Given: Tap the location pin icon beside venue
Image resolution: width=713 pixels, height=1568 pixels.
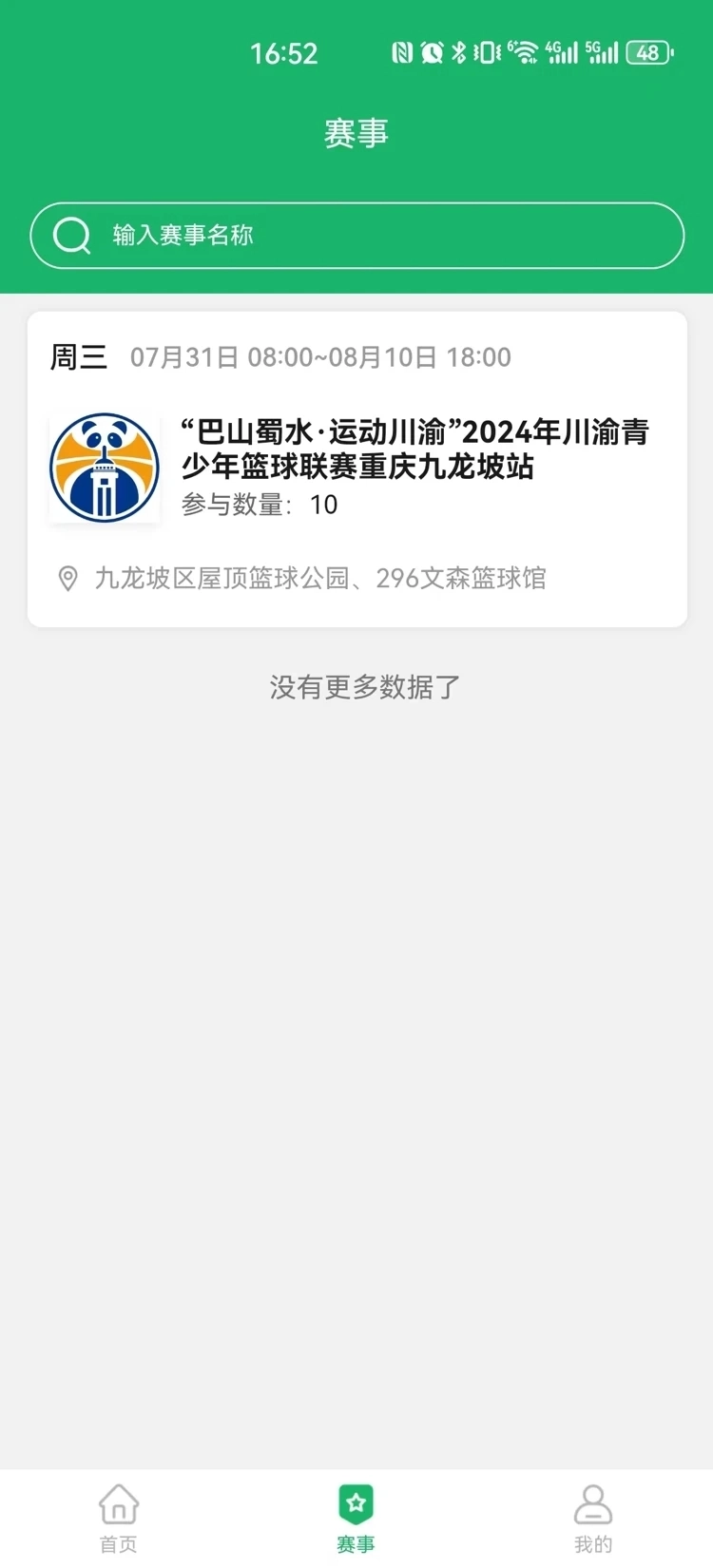Looking at the screenshot, I should 67,579.
